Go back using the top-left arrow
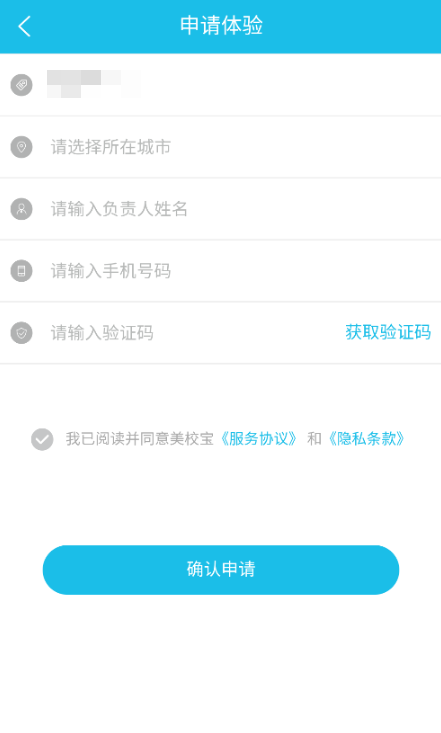 click(24, 26)
